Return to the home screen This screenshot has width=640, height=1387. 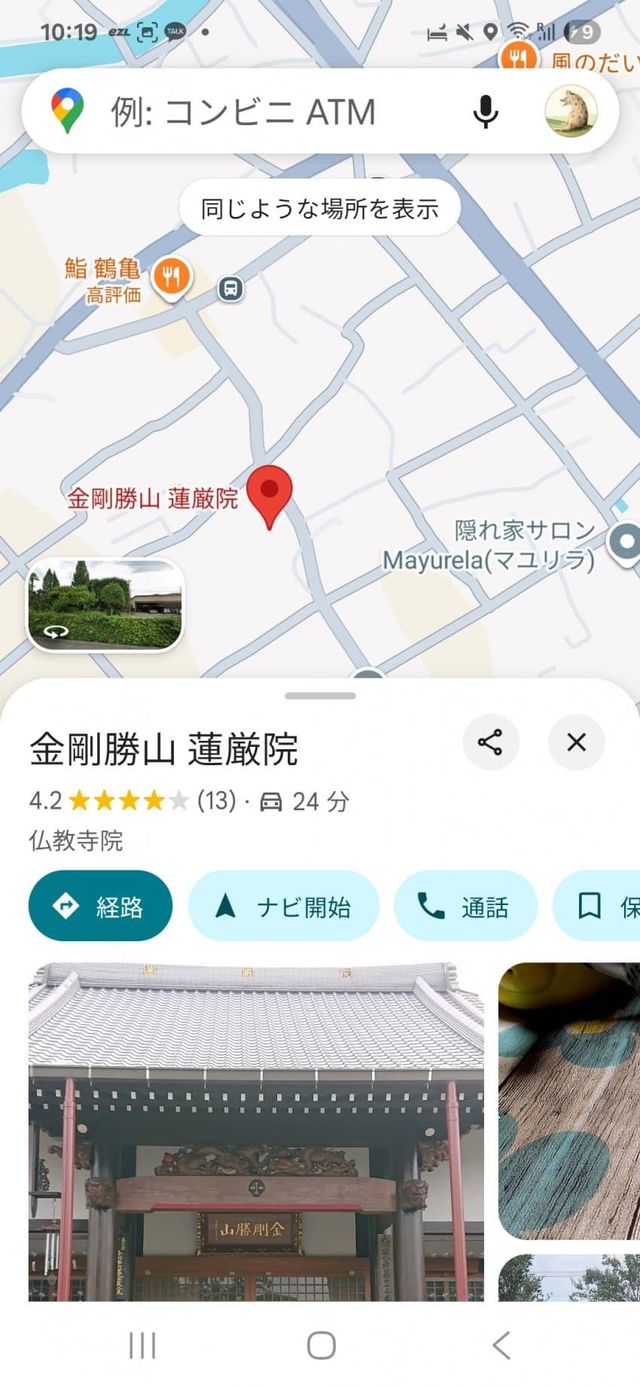pos(320,1346)
